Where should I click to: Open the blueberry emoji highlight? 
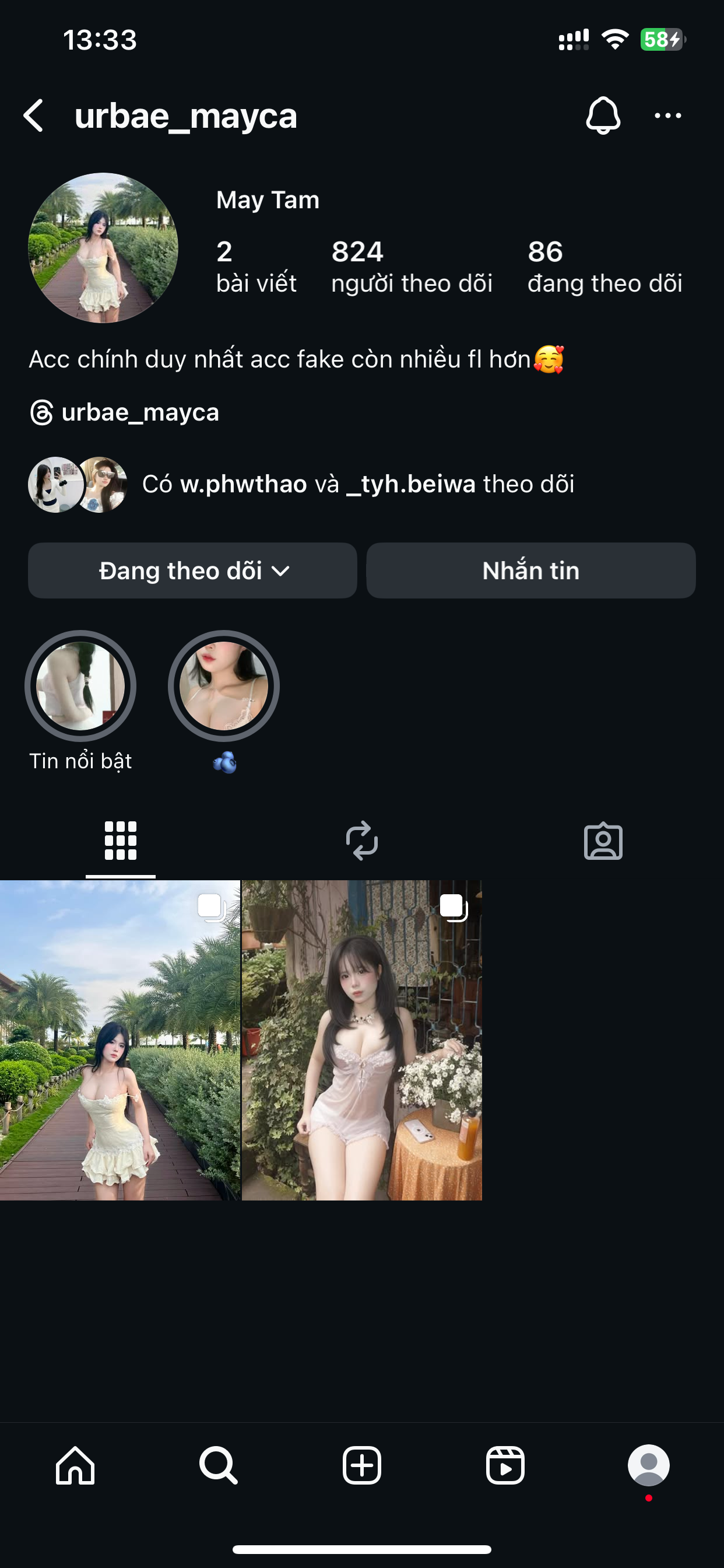click(224, 686)
